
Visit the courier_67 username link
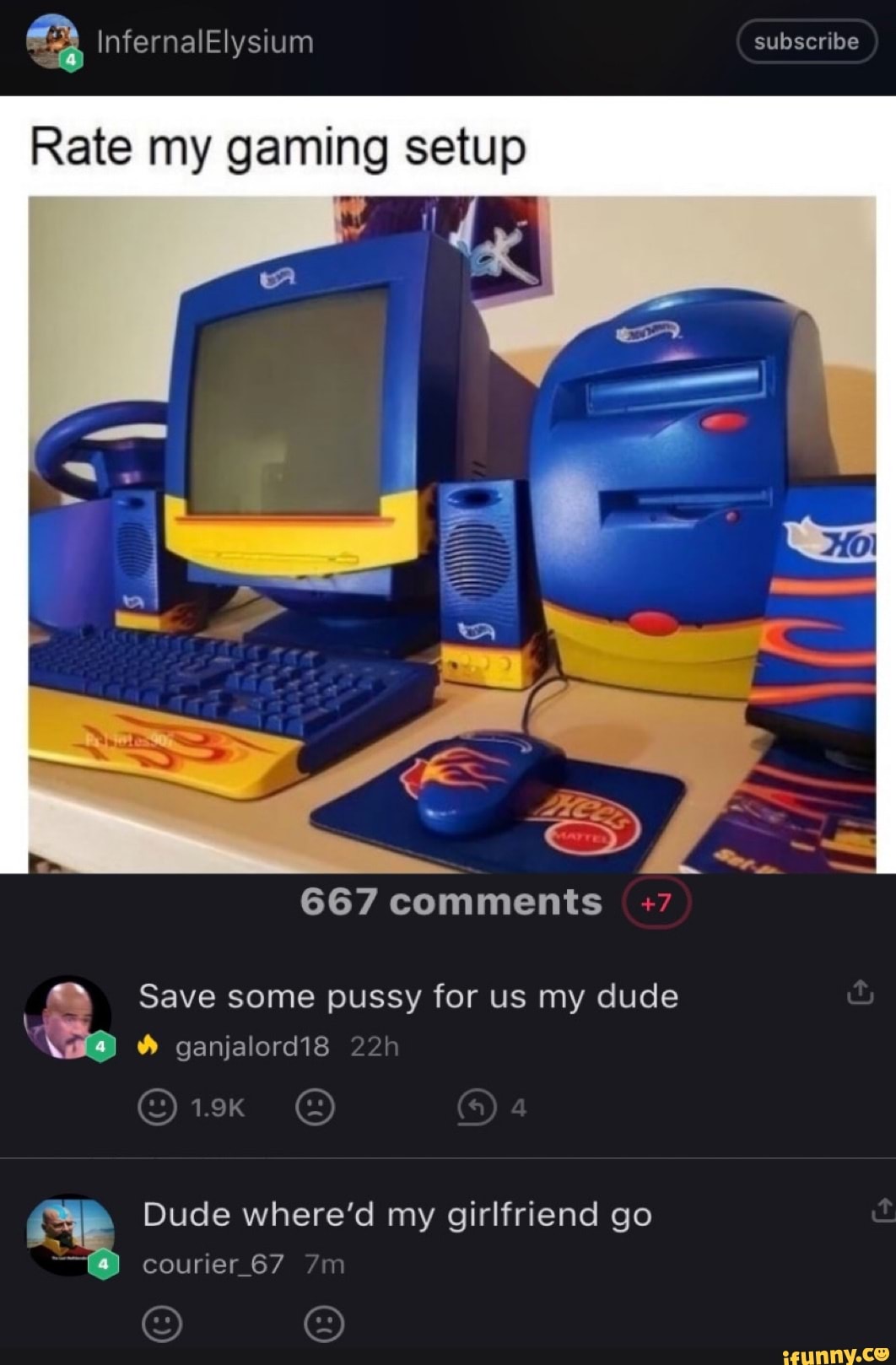(213, 1264)
